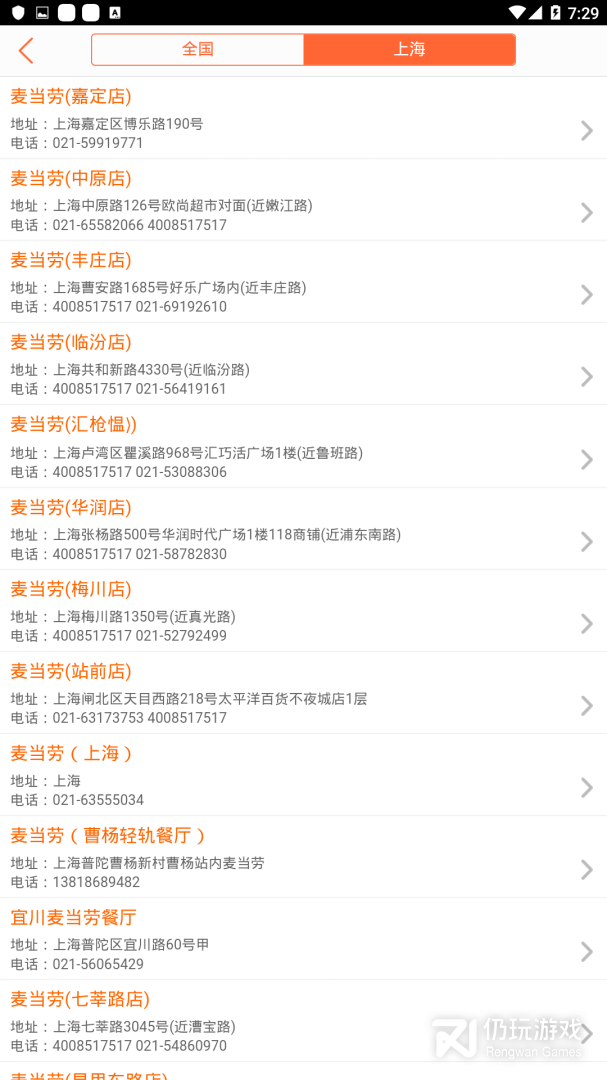Select the 上海 tab

409,50
